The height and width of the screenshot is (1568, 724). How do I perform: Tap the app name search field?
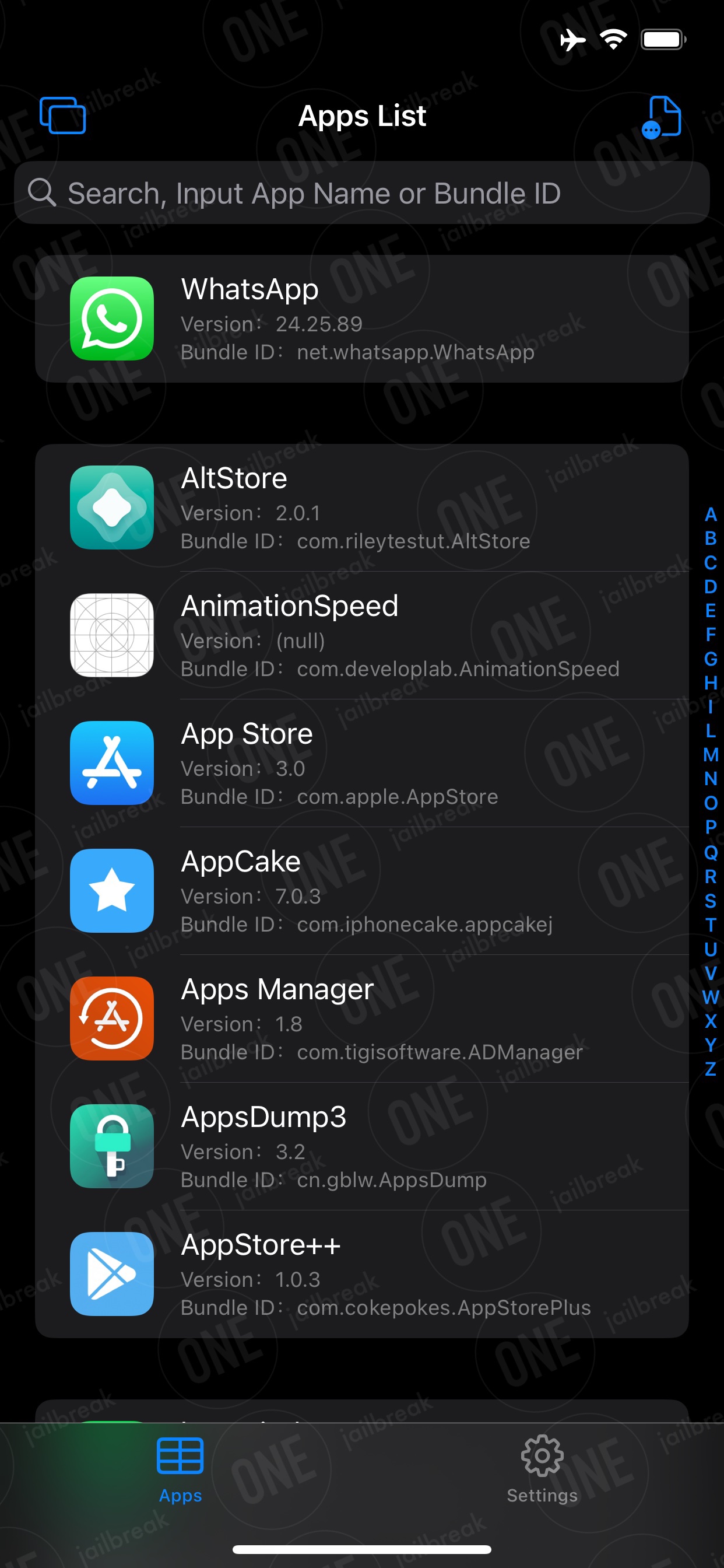pyautogui.click(x=362, y=193)
